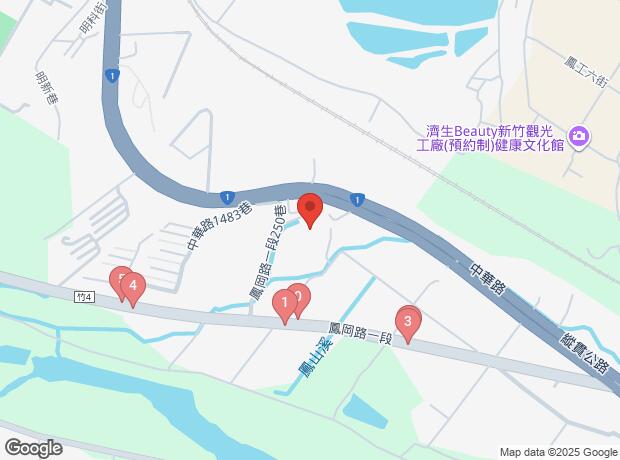Select map marker number 4
The image size is (620, 460).
tap(132, 287)
